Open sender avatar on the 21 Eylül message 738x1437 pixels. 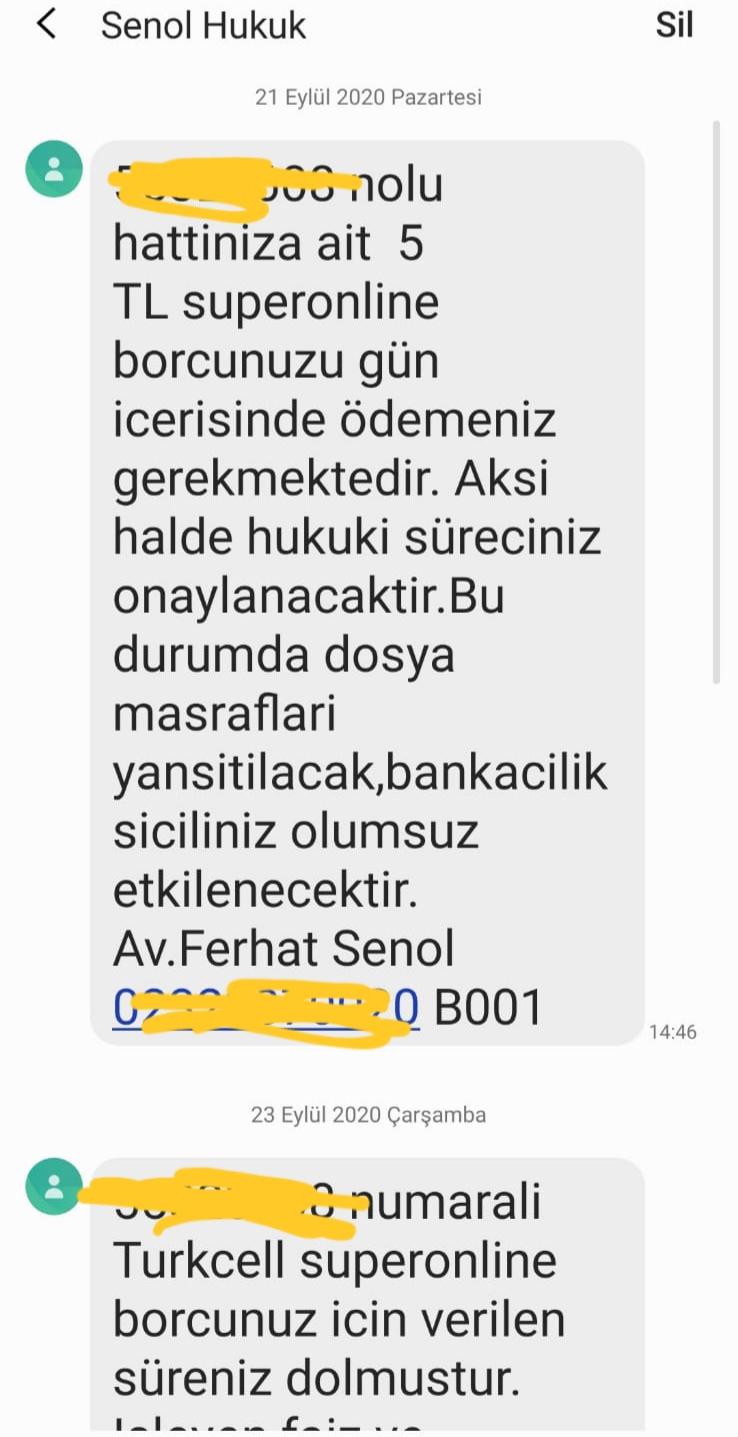click(x=54, y=168)
